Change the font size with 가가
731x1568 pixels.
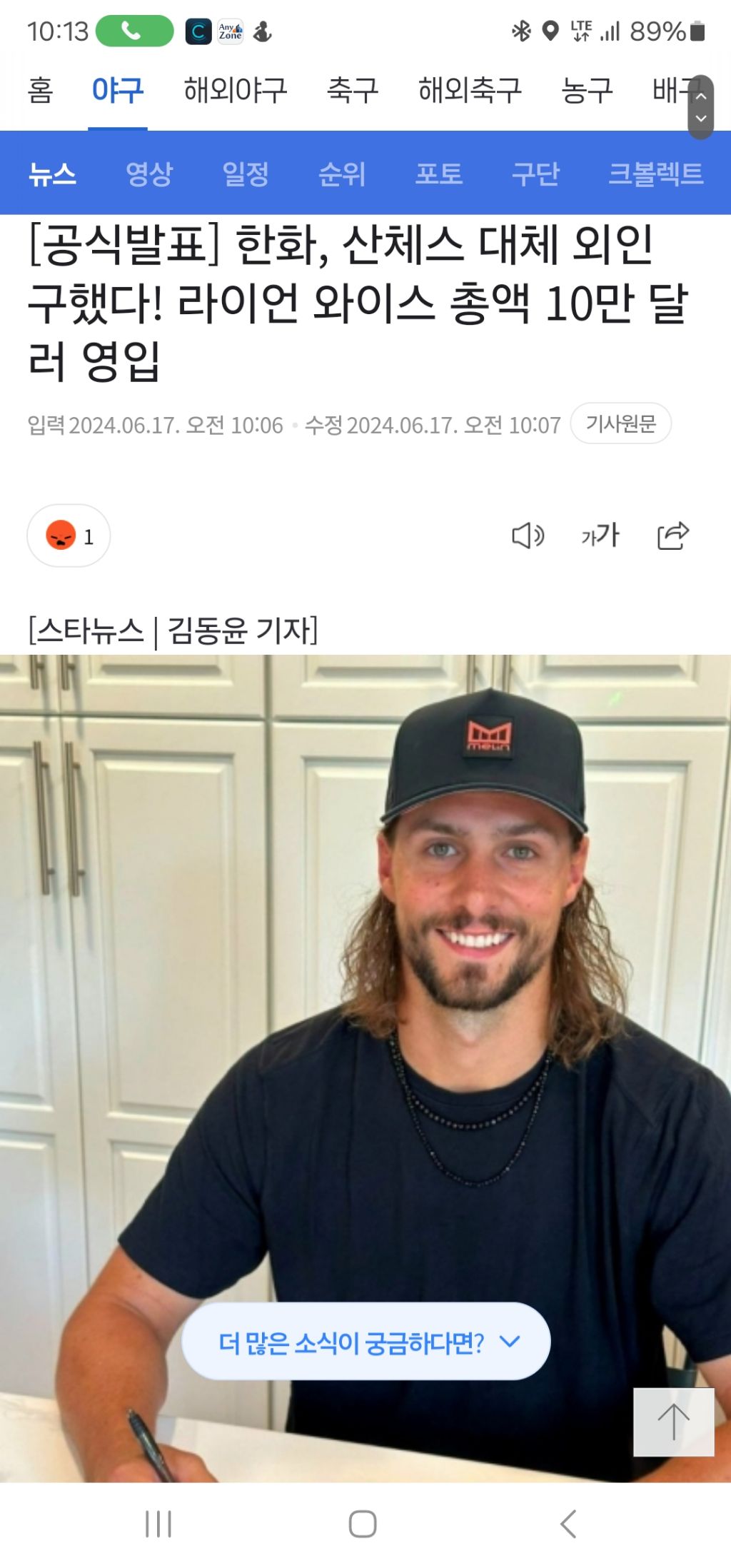pos(600,536)
